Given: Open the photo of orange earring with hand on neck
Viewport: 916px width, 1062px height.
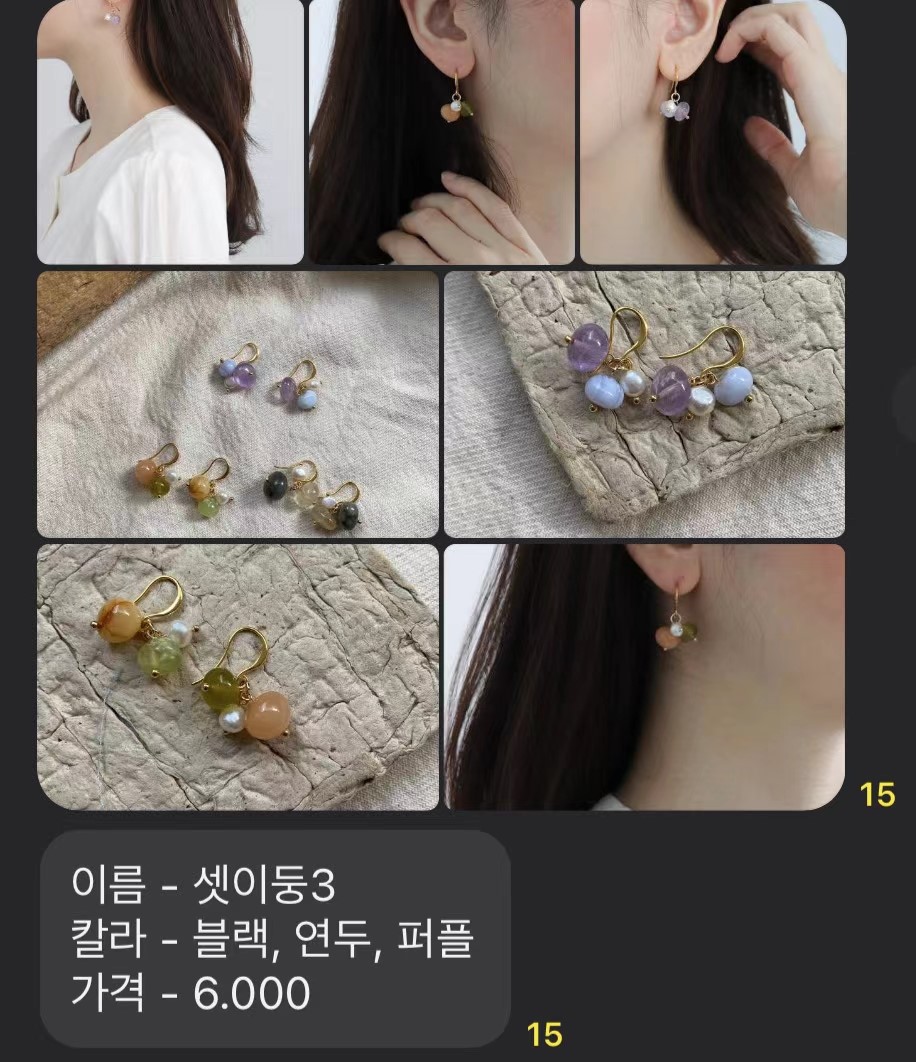Looking at the screenshot, I should click(x=441, y=130).
